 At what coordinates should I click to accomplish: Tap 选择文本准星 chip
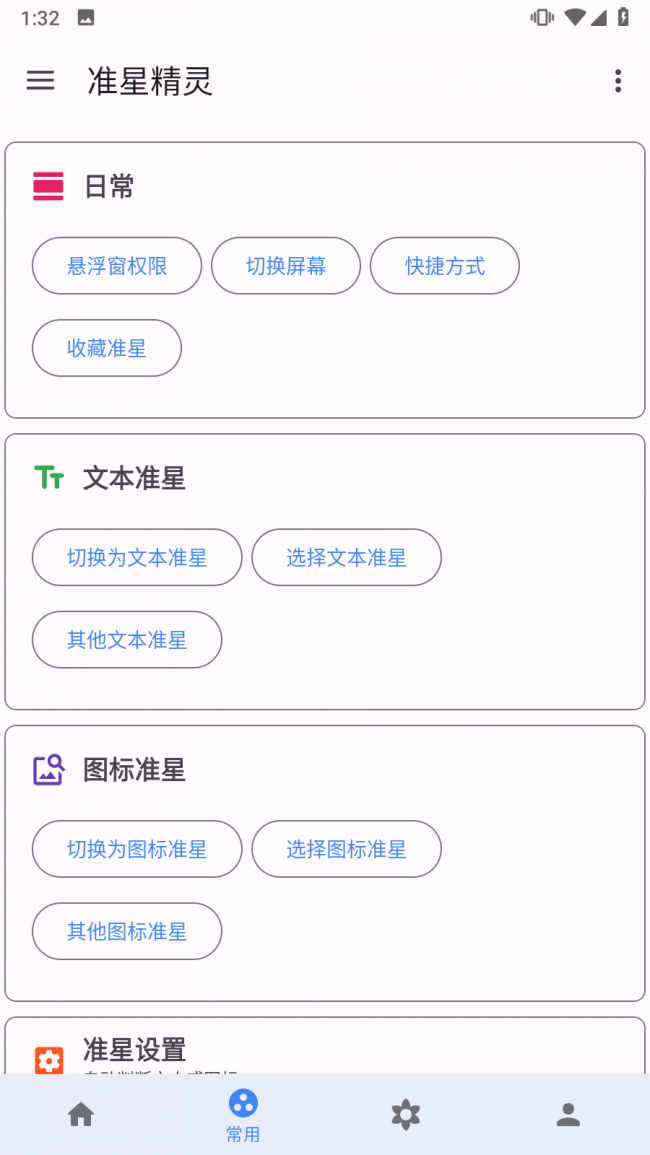[346, 557]
